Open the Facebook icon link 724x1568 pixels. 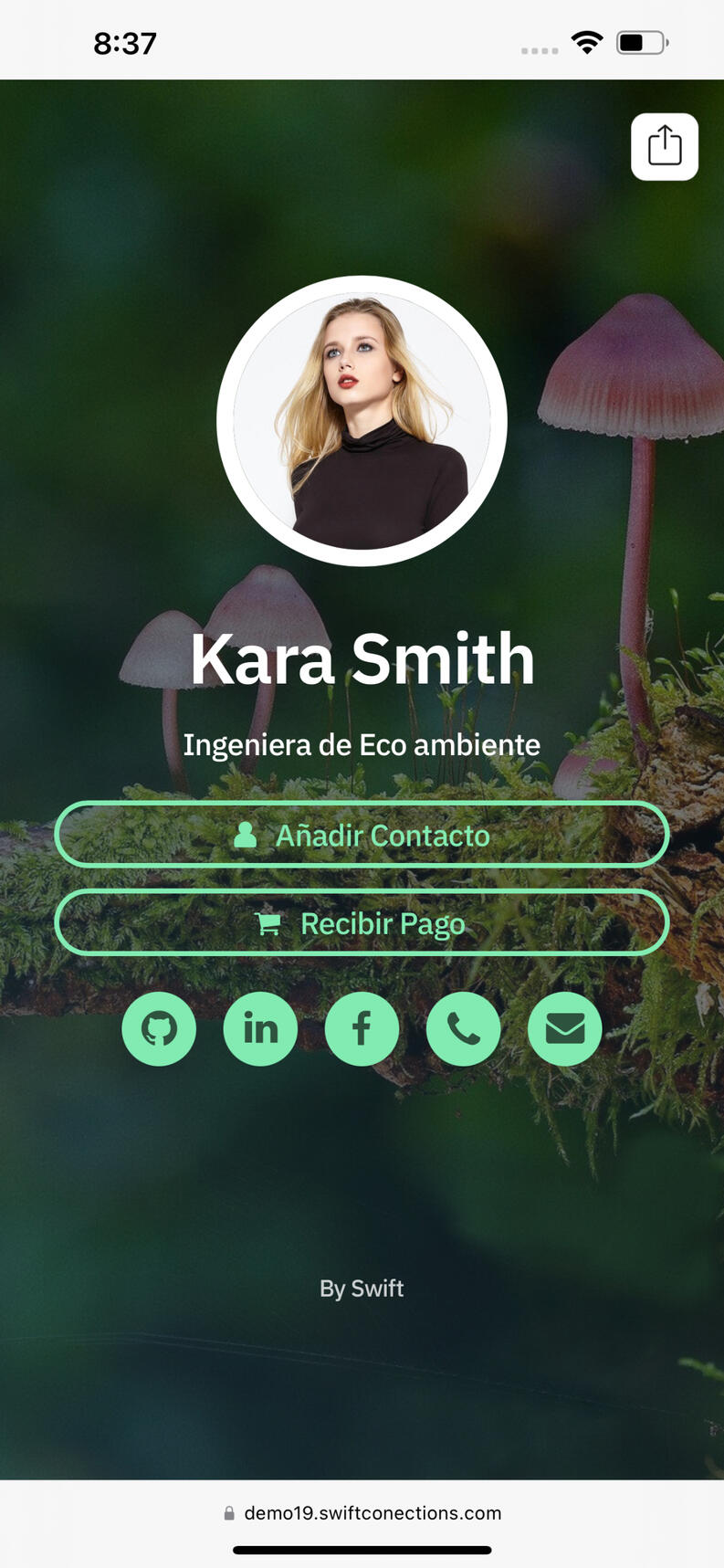[x=362, y=1029]
